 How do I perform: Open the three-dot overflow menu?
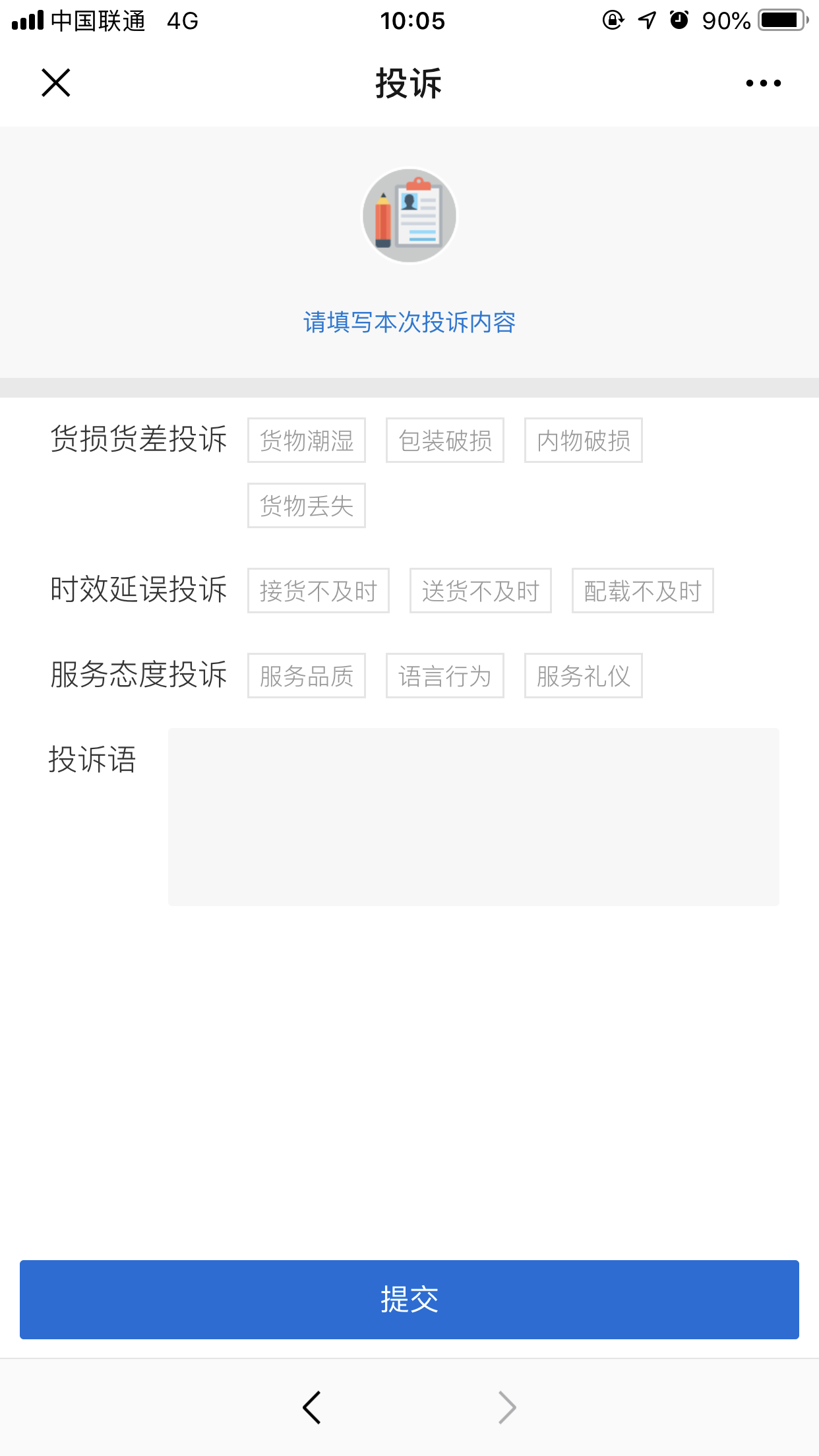click(x=763, y=83)
